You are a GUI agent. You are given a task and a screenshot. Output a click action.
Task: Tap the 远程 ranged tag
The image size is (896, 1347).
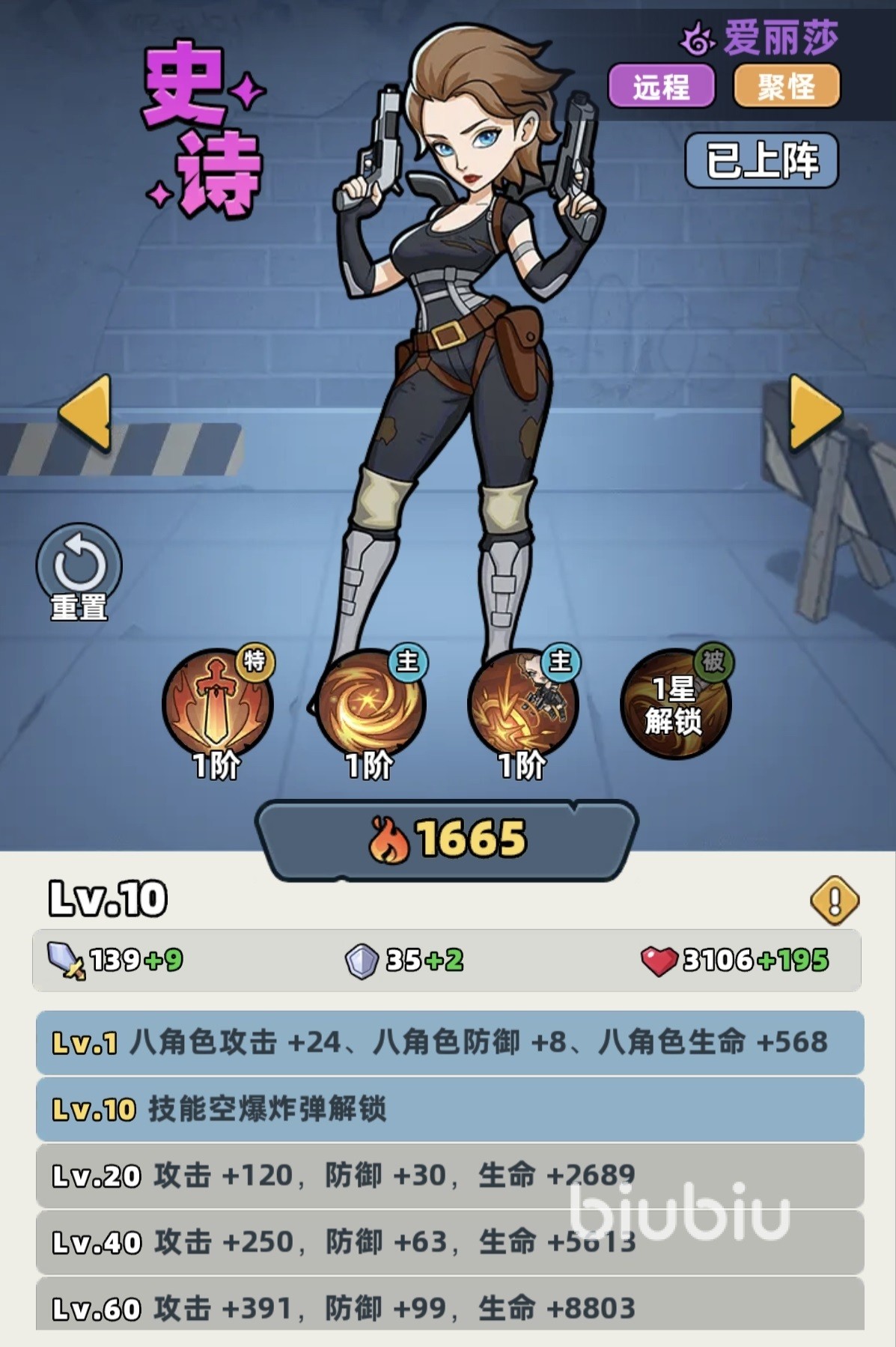coord(661,87)
